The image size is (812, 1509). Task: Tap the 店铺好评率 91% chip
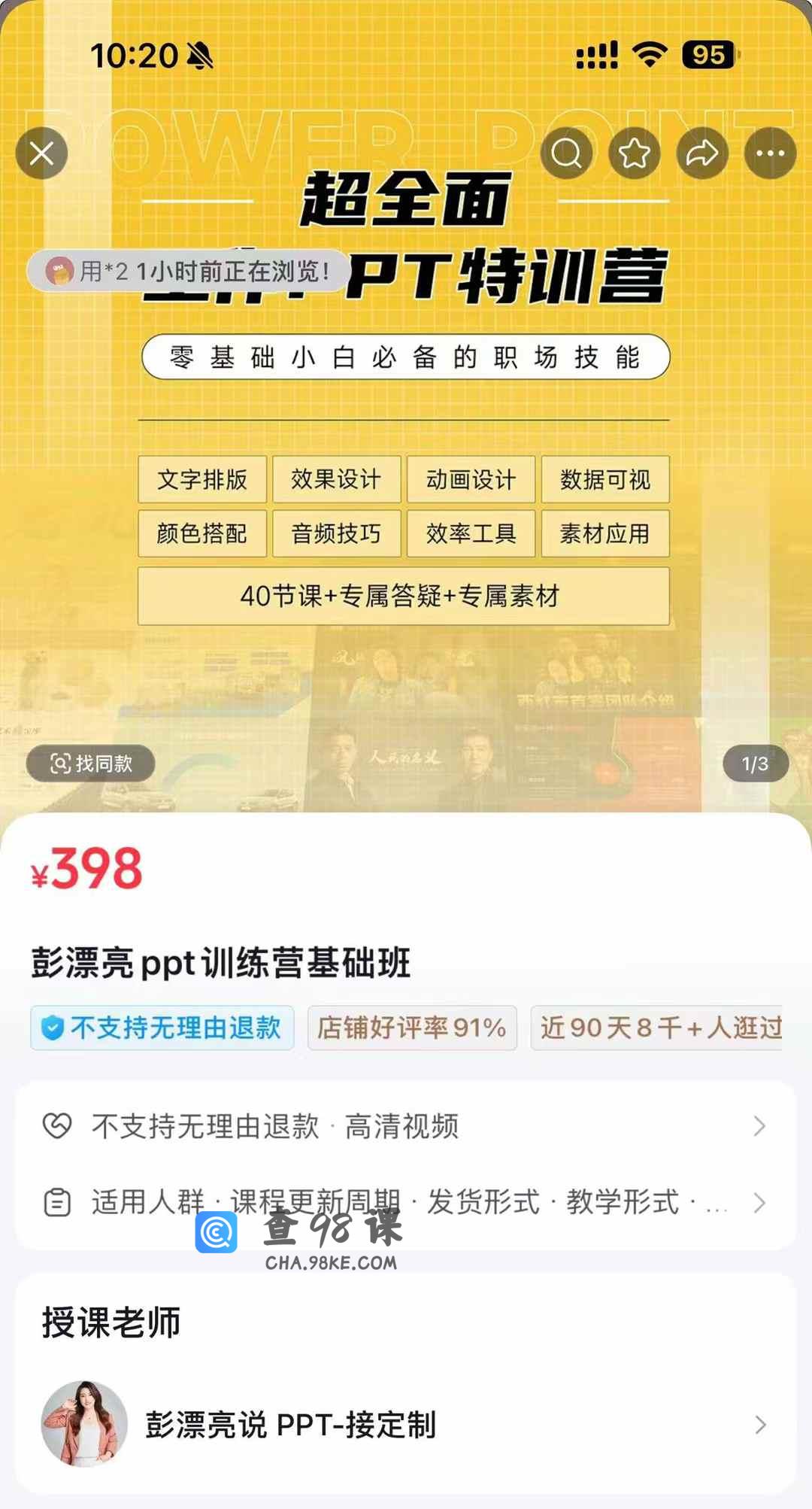[412, 1028]
